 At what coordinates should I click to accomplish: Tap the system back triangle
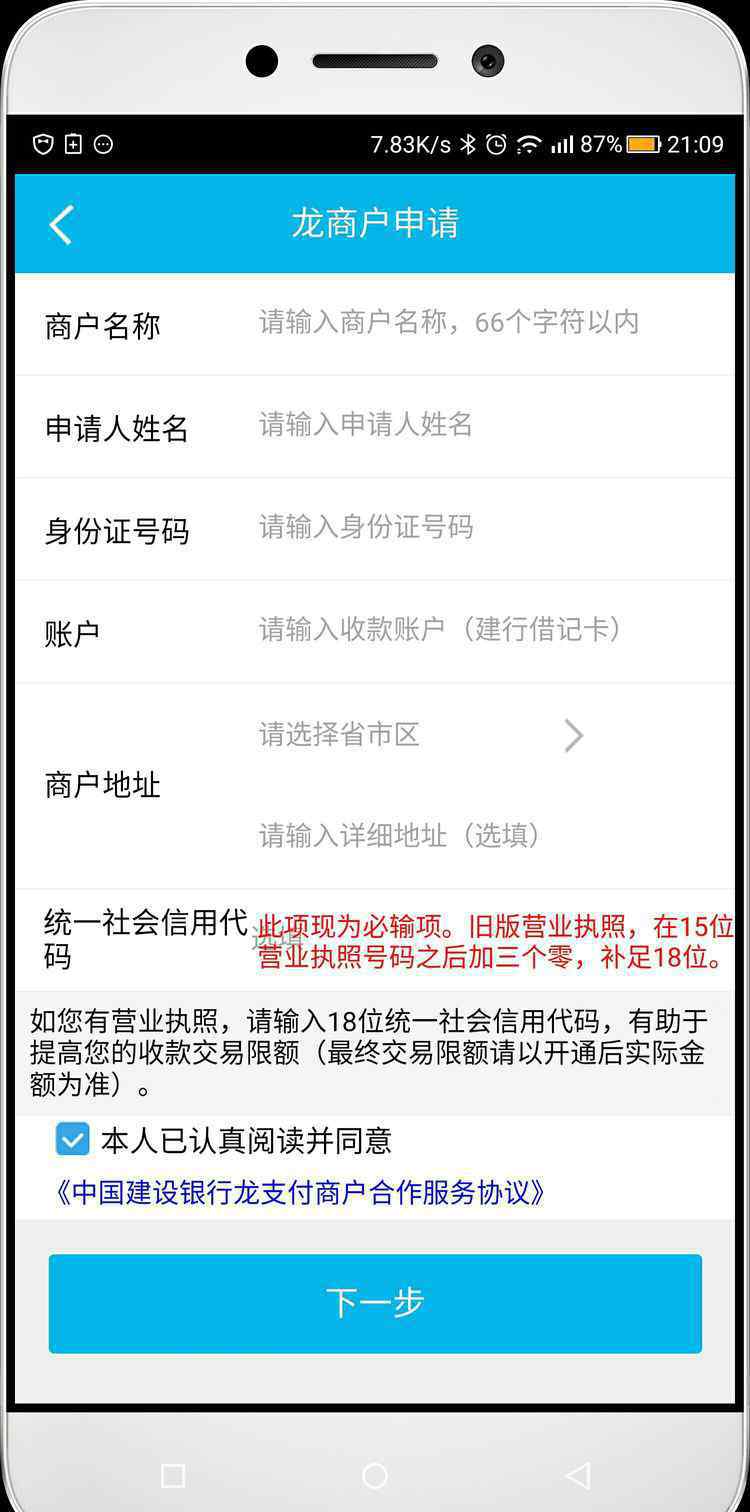click(577, 1475)
